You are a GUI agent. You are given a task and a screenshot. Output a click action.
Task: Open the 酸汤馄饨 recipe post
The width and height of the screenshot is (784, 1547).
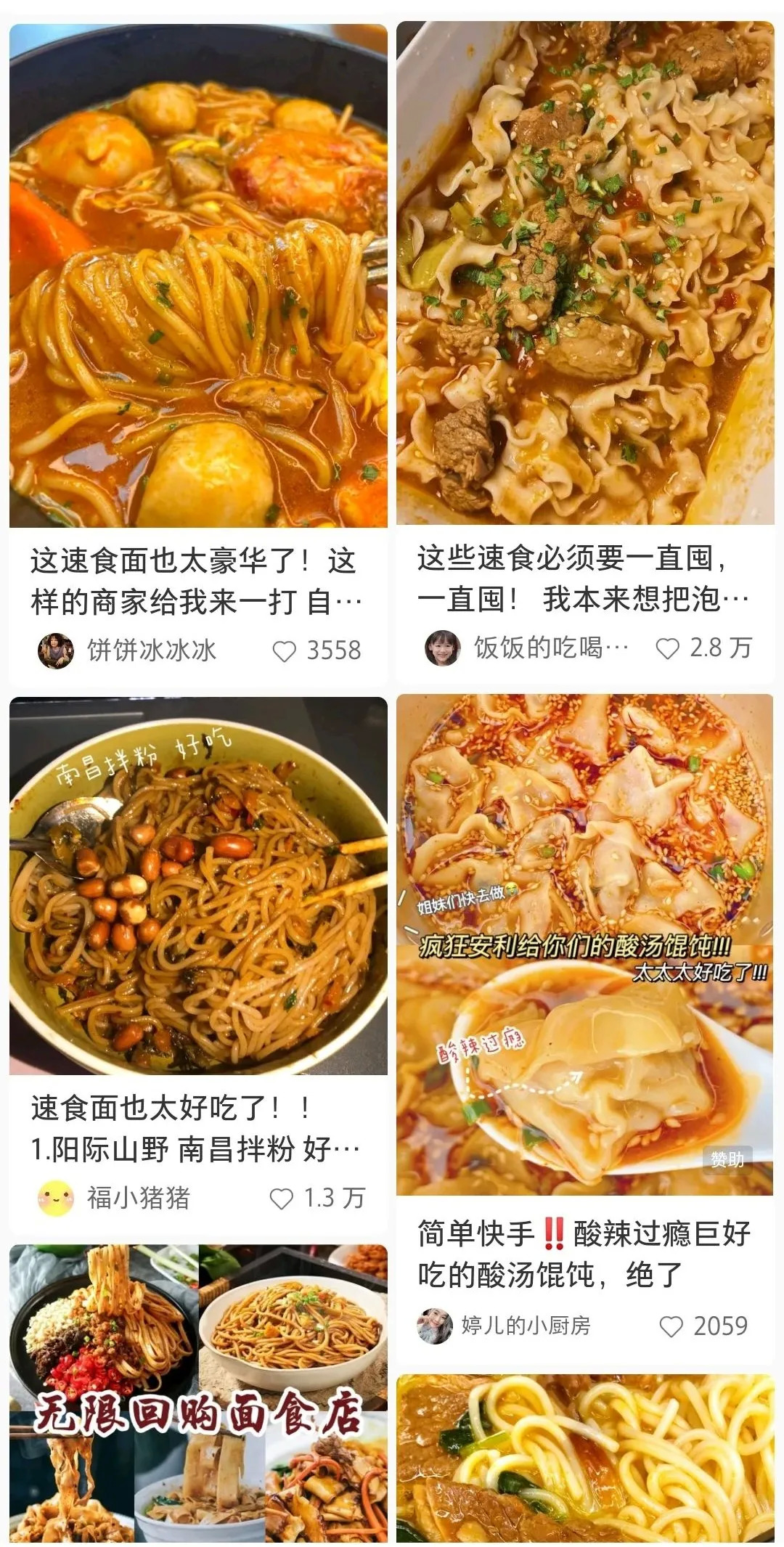585,944
